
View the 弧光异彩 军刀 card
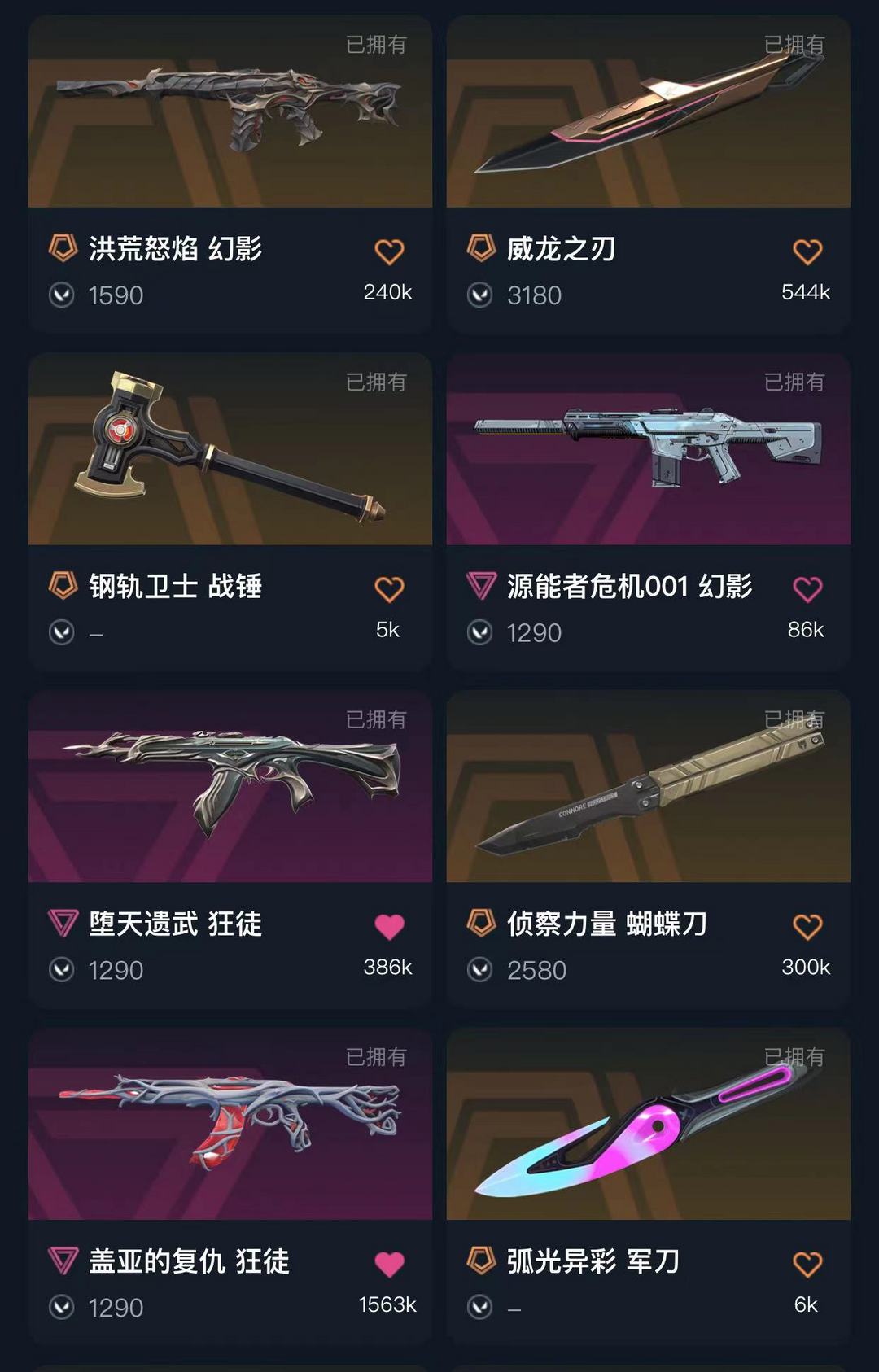(x=649, y=1186)
